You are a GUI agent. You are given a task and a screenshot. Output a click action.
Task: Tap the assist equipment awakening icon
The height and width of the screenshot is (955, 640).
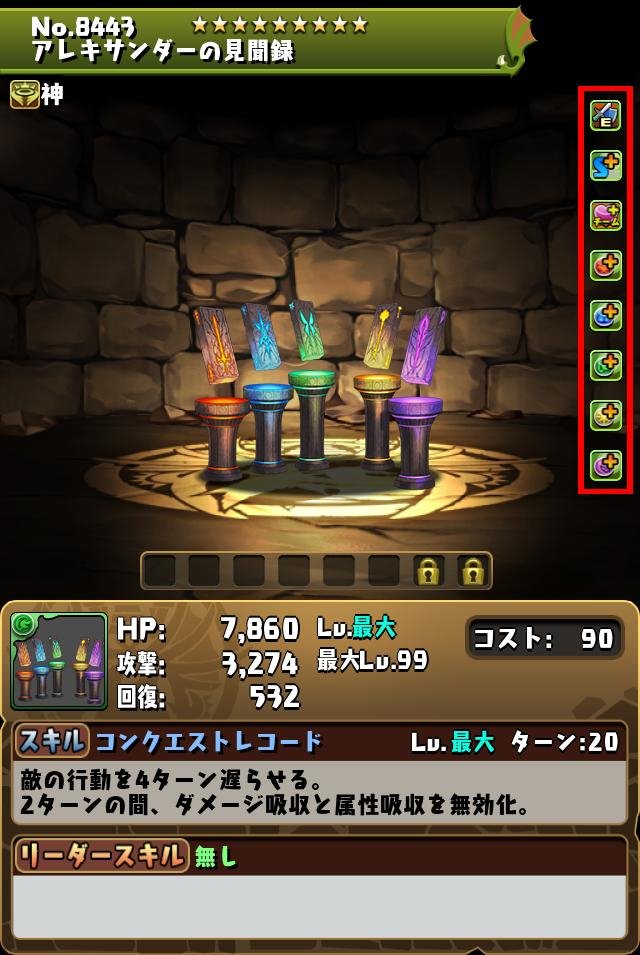click(x=606, y=116)
